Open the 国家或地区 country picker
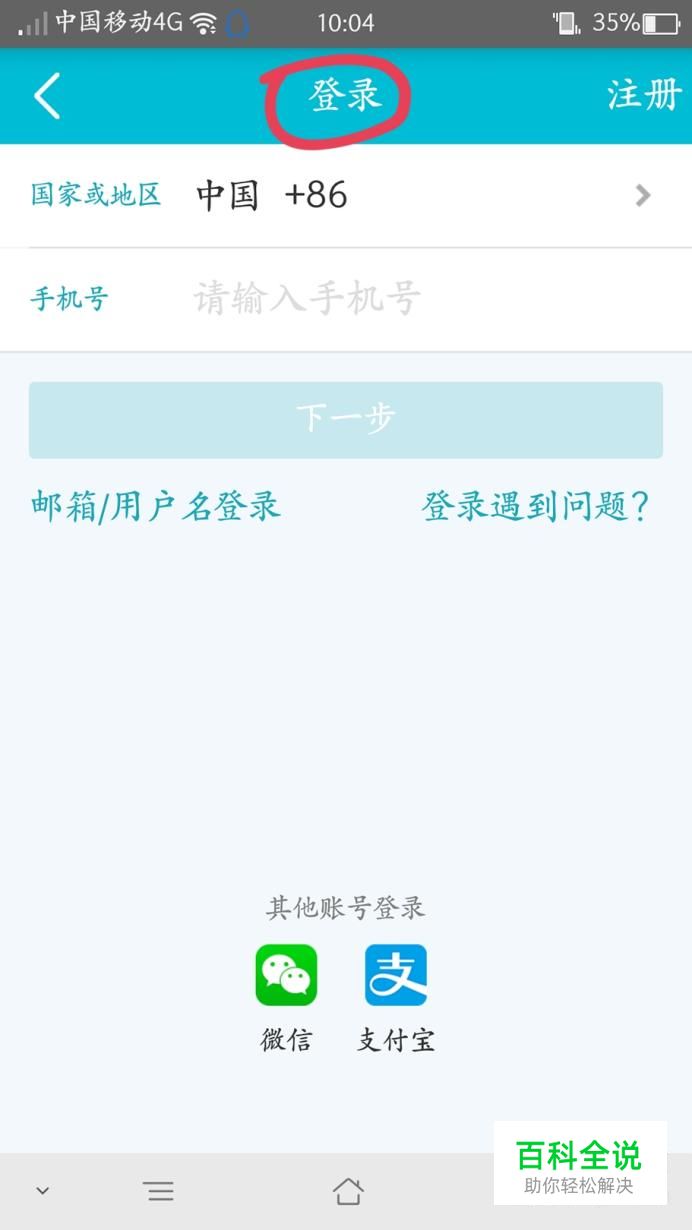The height and width of the screenshot is (1230, 692). pyautogui.click(x=346, y=195)
